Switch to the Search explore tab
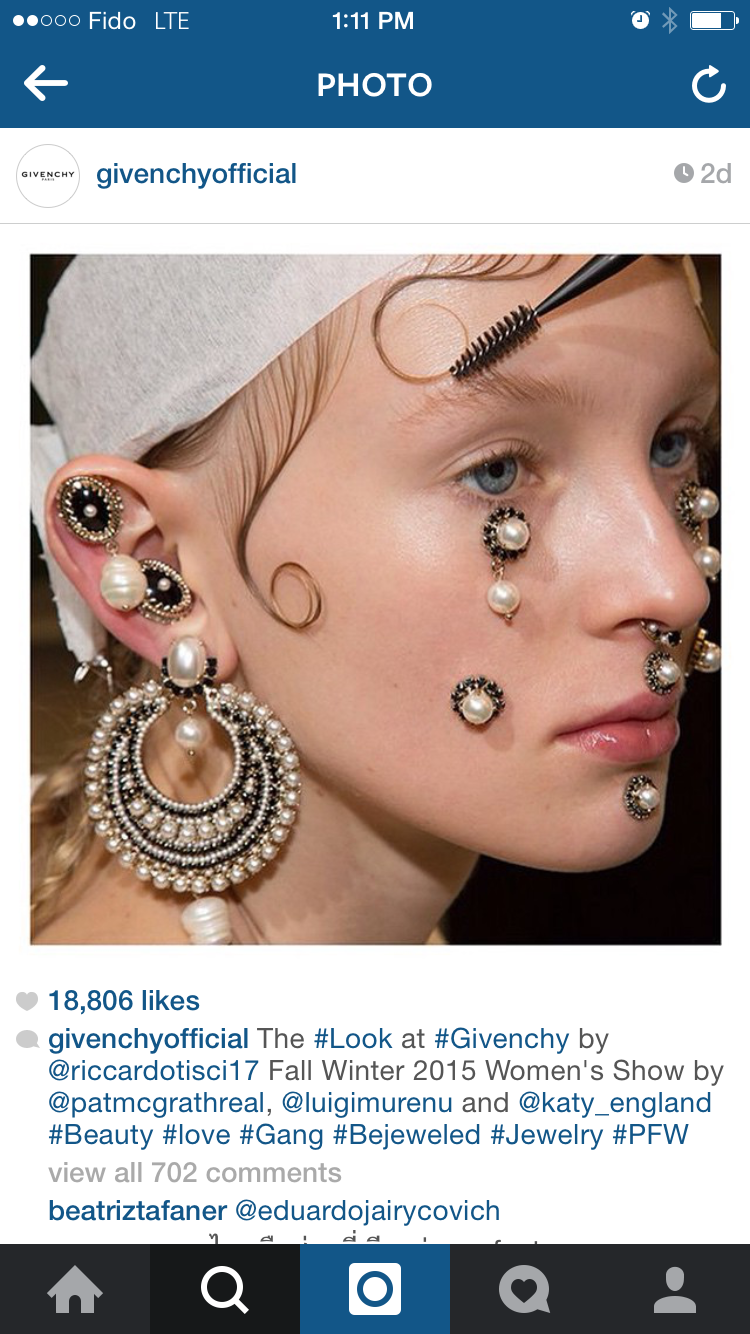750x1334 pixels. pos(225,1289)
